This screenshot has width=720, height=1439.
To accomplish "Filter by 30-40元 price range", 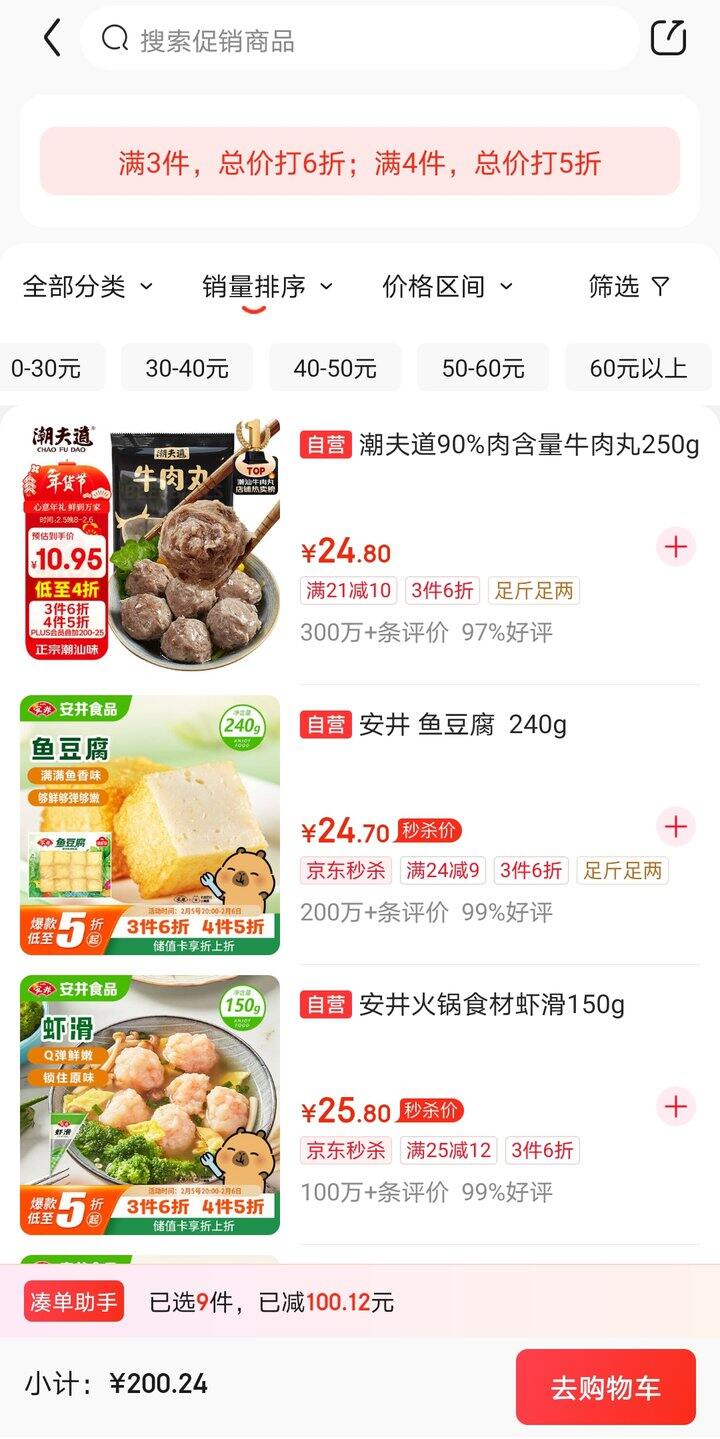I will coord(187,368).
